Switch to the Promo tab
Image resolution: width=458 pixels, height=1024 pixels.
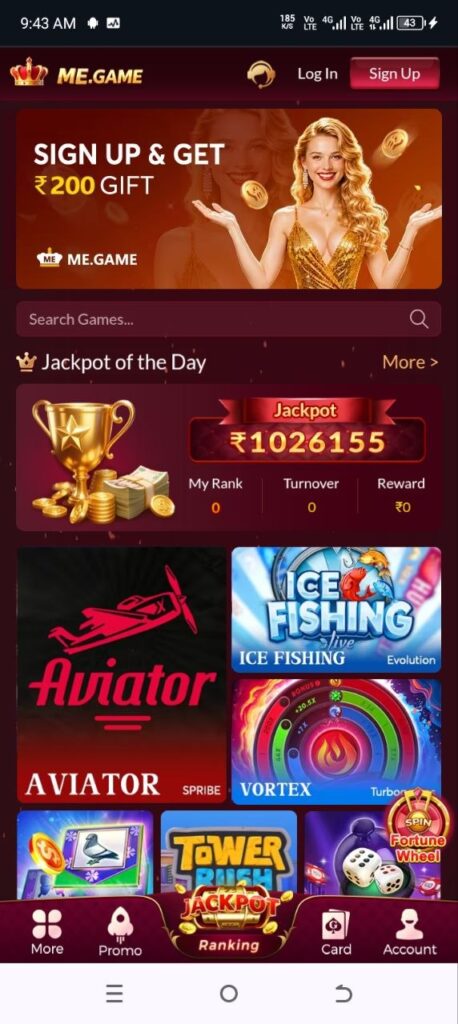[x=120, y=933]
